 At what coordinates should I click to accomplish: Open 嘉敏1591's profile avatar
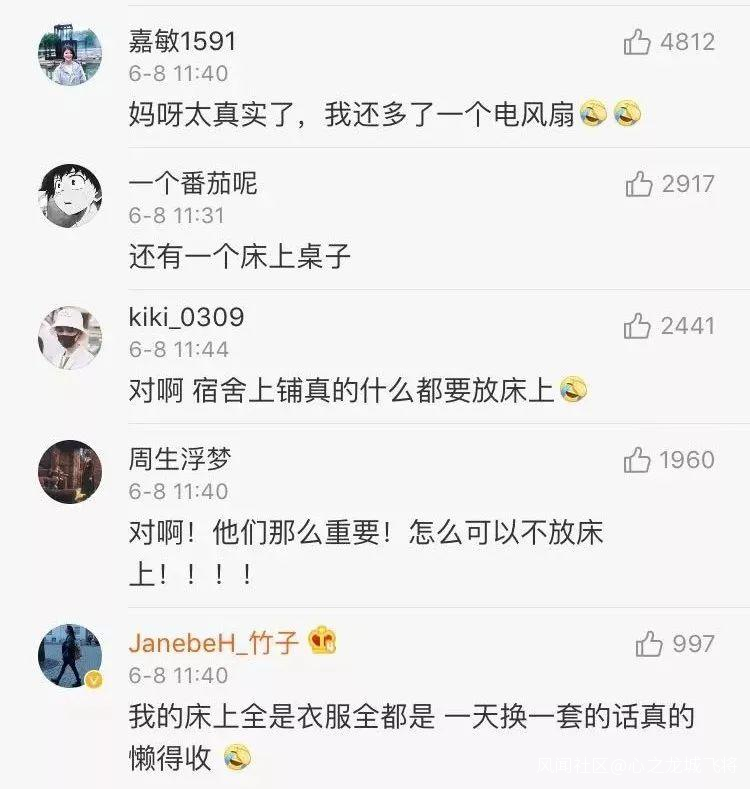pos(70,54)
